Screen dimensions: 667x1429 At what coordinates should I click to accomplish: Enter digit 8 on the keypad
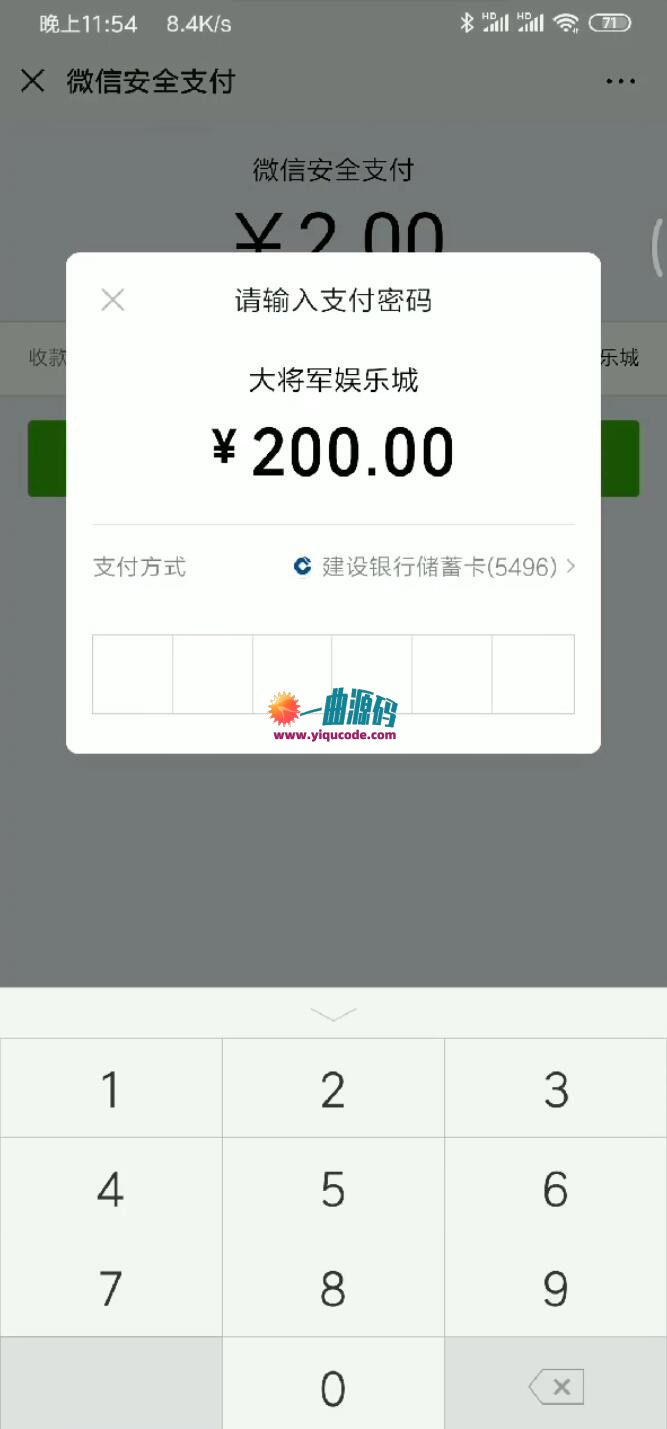[333, 1288]
